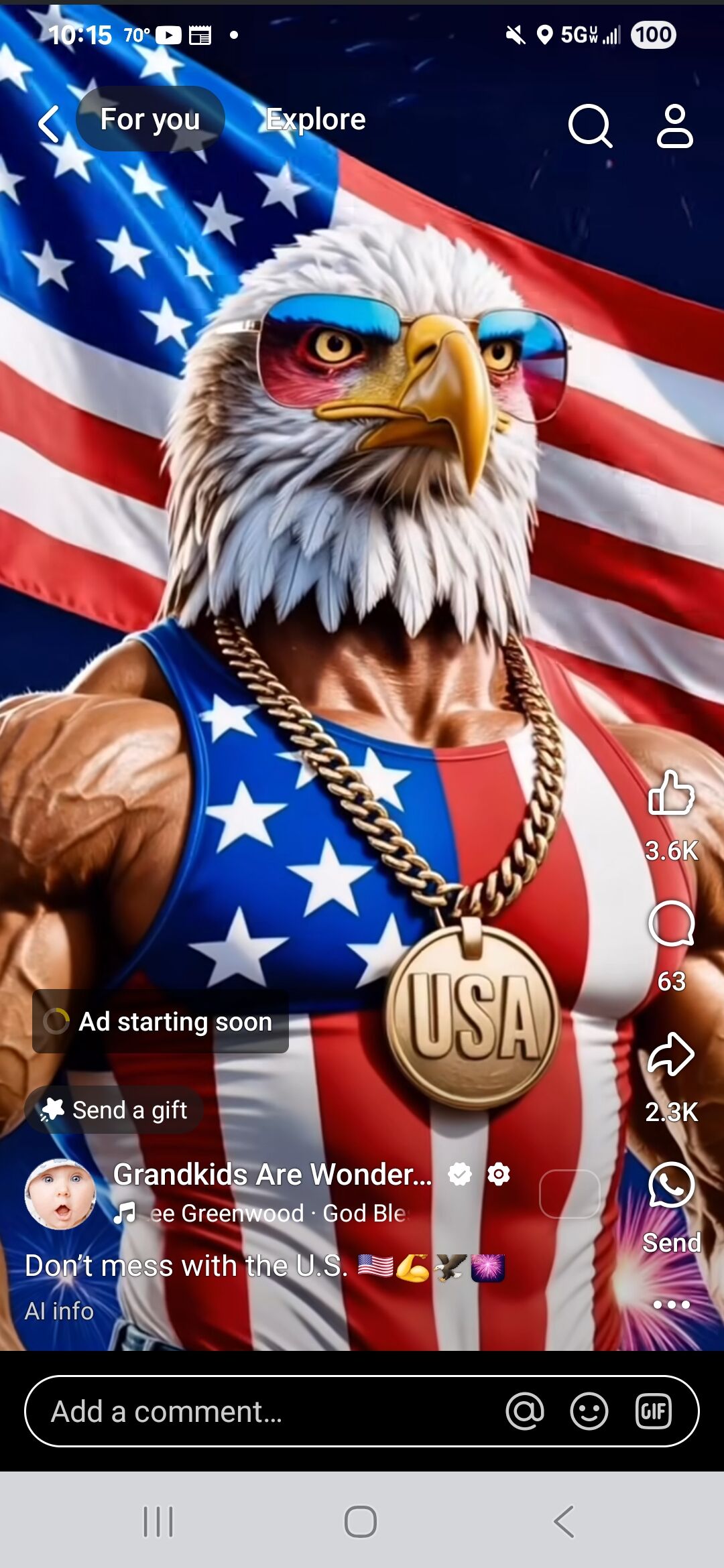View the AI info label
Viewport: 724px width, 1568px height.
pos(59,1311)
